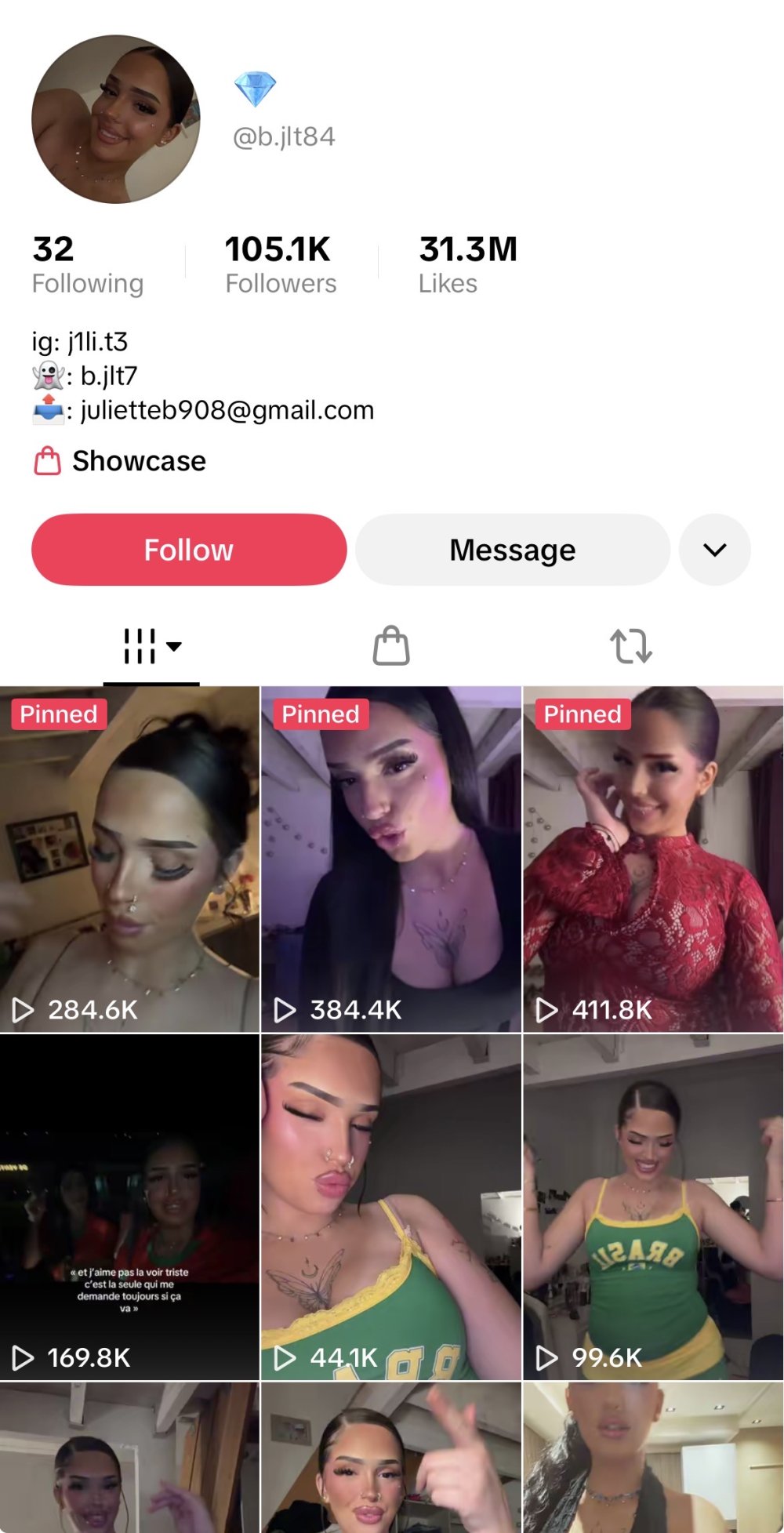
Task: Play the pinned video with 384.4K views
Action: pyautogui.click(x=391, y=859)
